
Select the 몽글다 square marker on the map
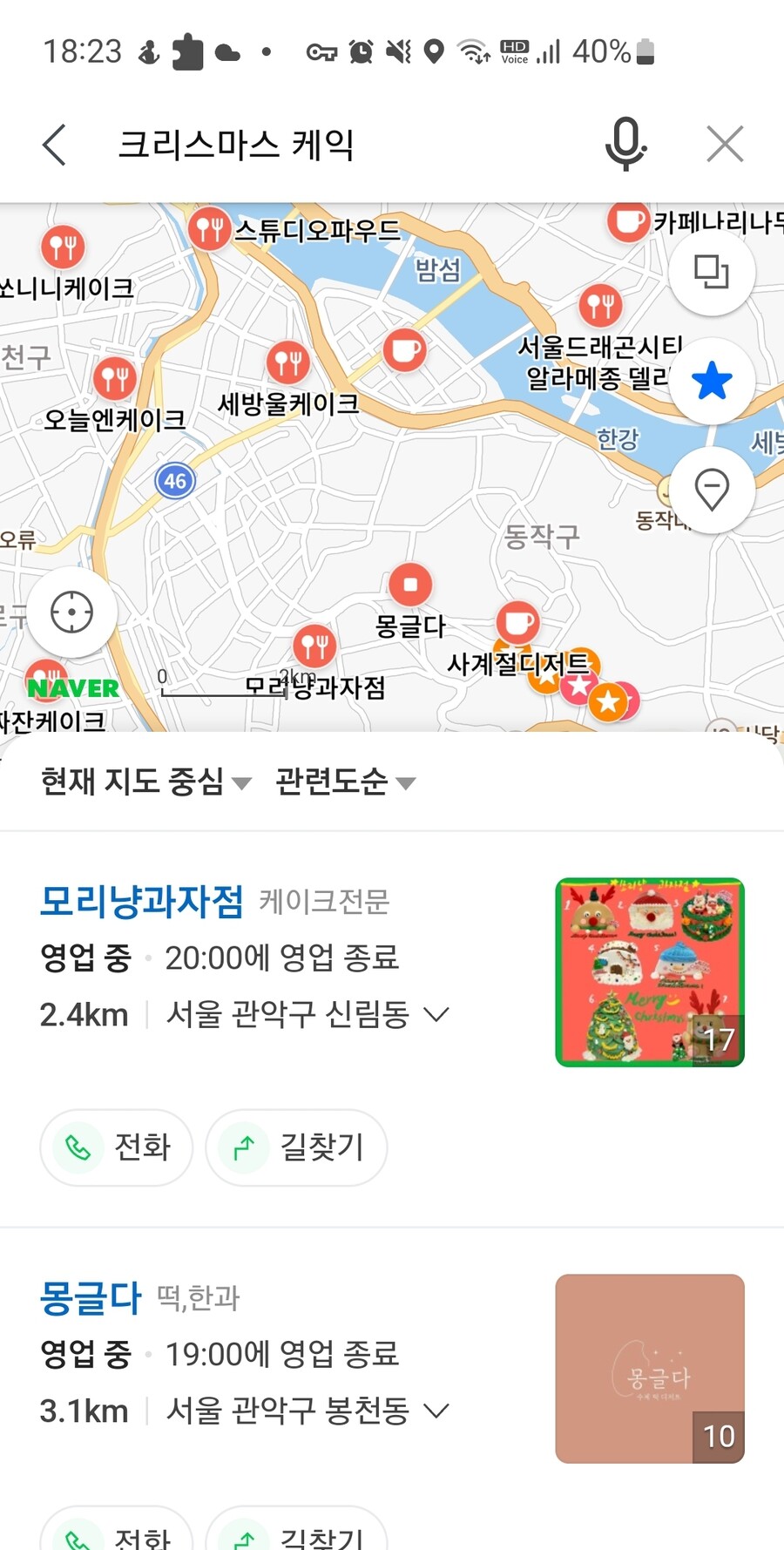[x=411, y=585]
